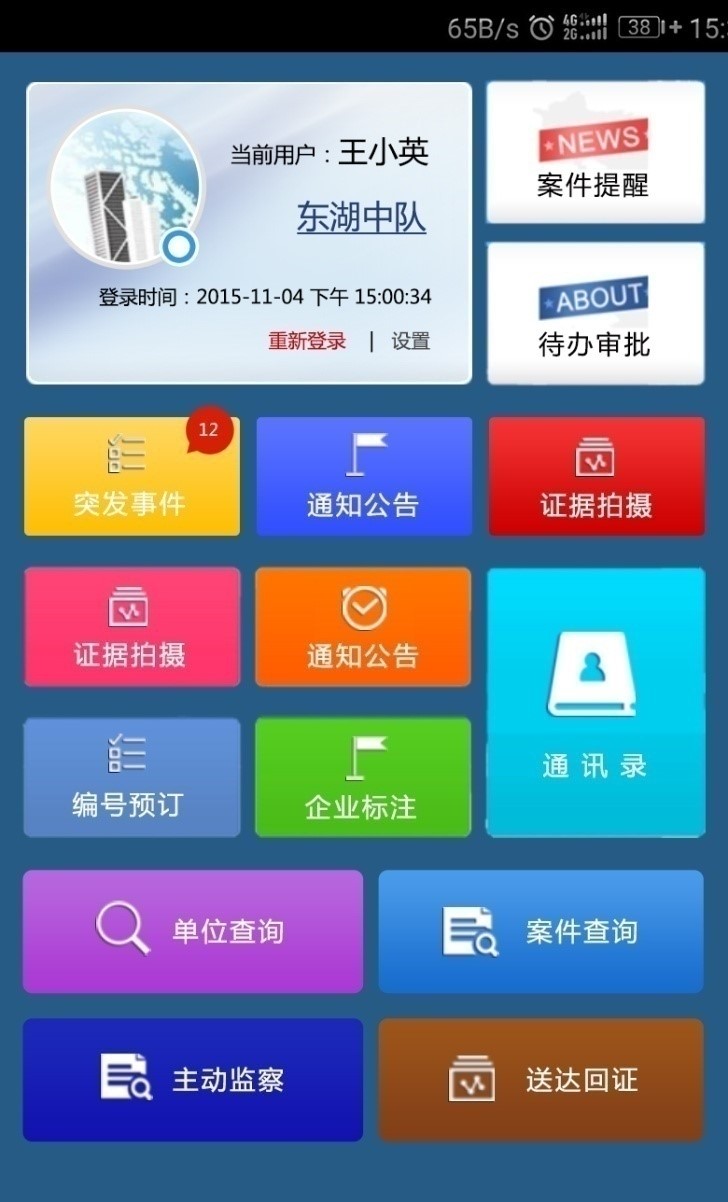This screenshot has height=1202, width=728.
Task: Tap the user profile avatar
Action: 125,188
